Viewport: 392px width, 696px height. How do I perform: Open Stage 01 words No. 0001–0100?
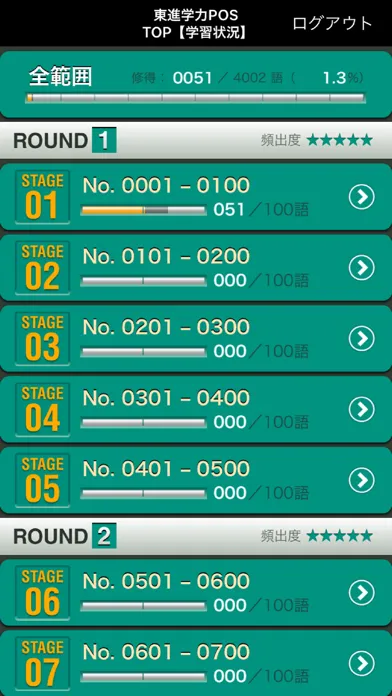click(x=196, y=197)
